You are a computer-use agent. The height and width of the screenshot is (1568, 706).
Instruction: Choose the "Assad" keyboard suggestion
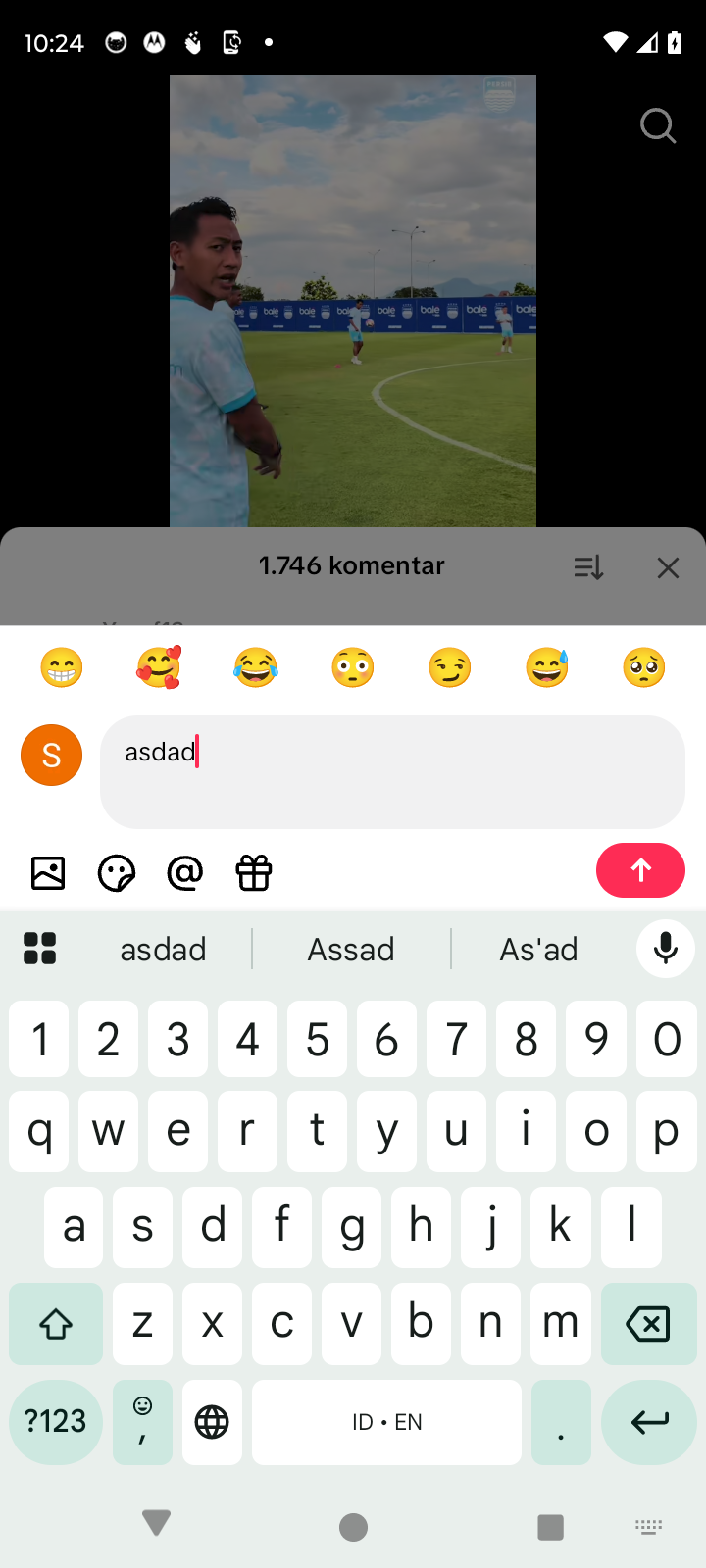click(351, 949)
